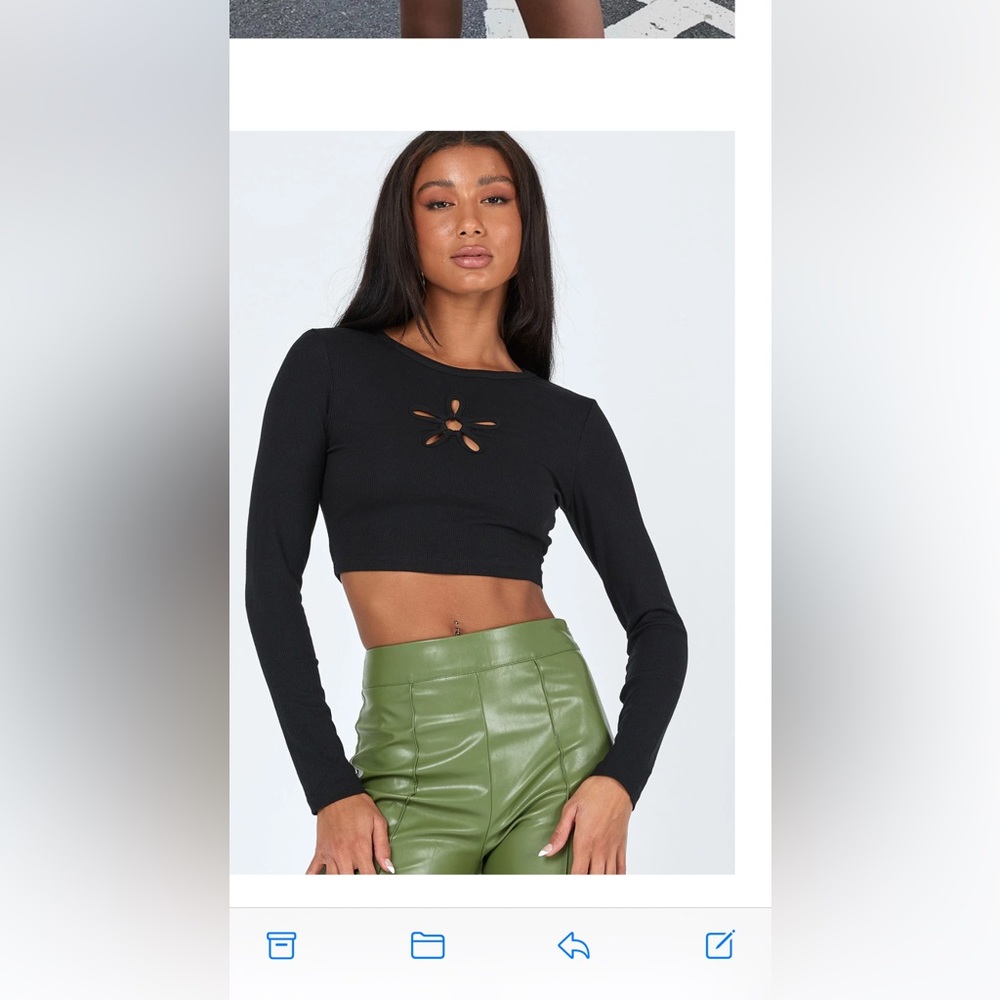Archive this email
The width and height of the screenshot is (1000, 1000).
pos(281,945)
